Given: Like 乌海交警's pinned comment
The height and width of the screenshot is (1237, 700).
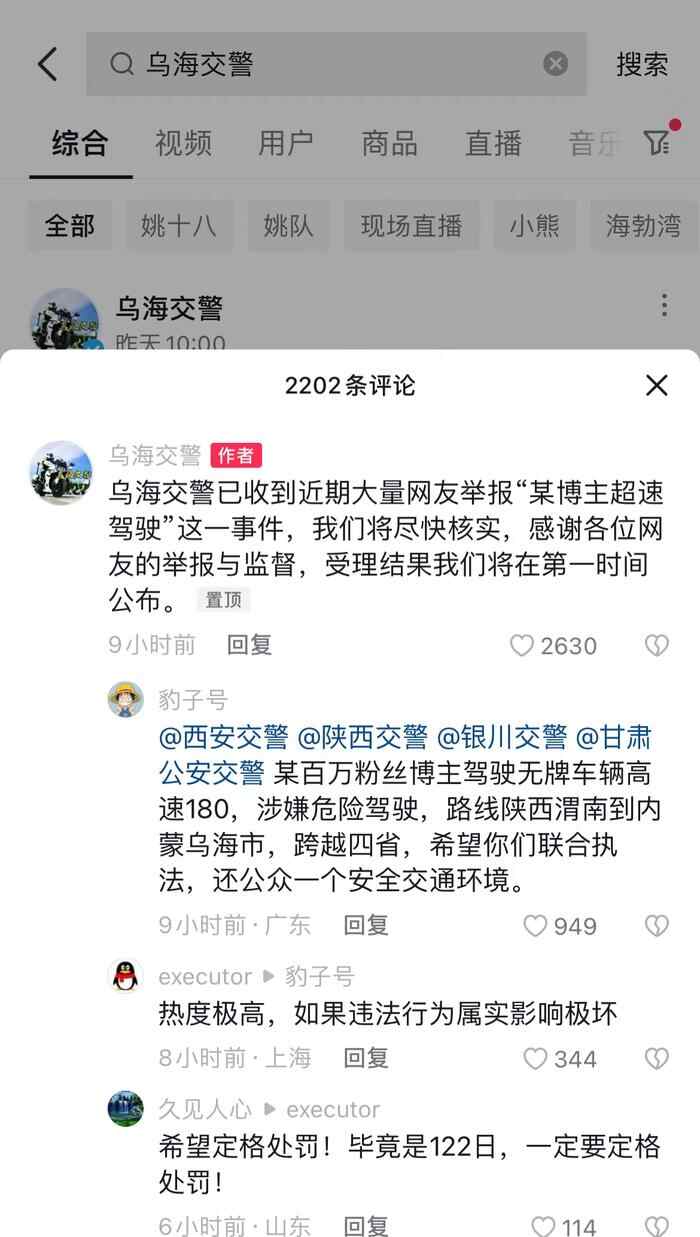Looking at the screenshot, I should tap(522, 646).
